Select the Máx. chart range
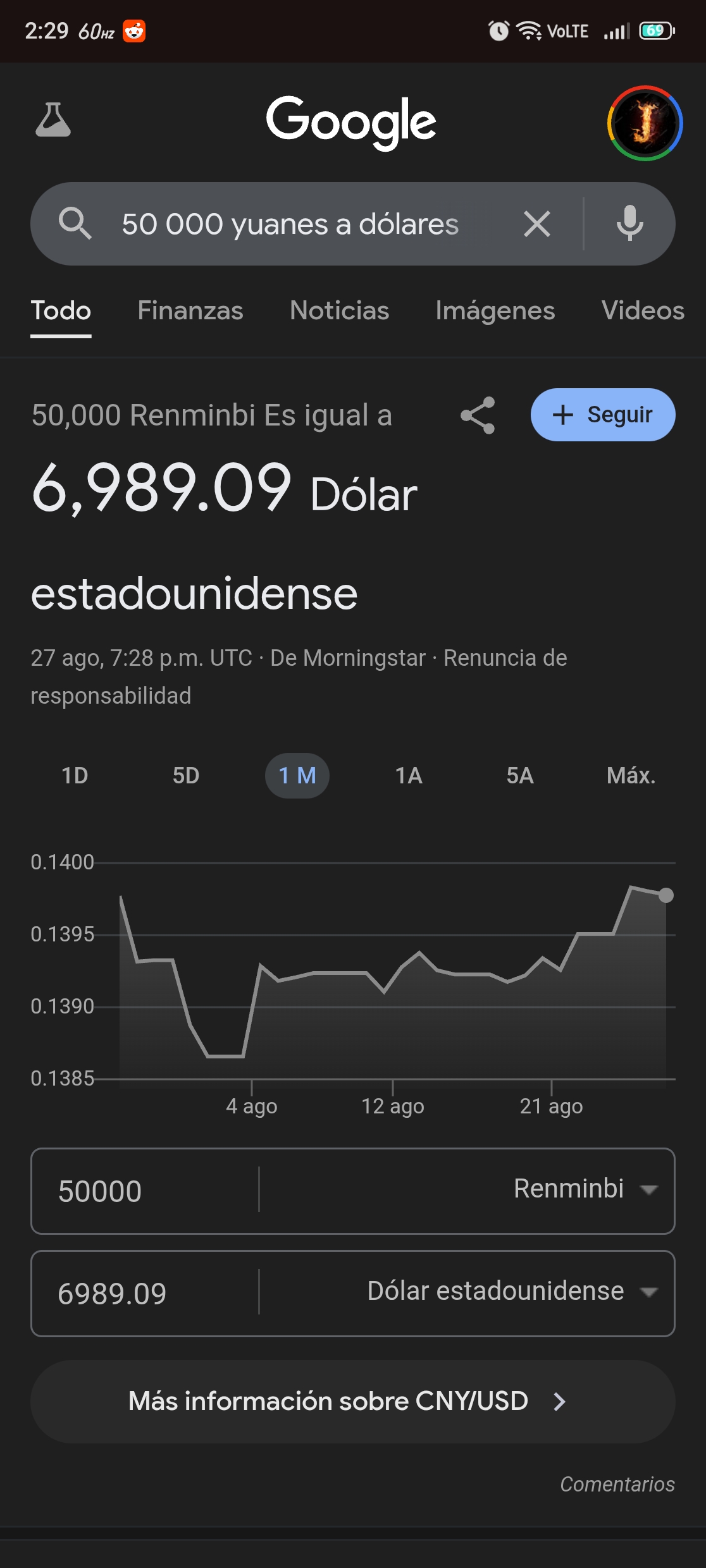 coord(631,776)
